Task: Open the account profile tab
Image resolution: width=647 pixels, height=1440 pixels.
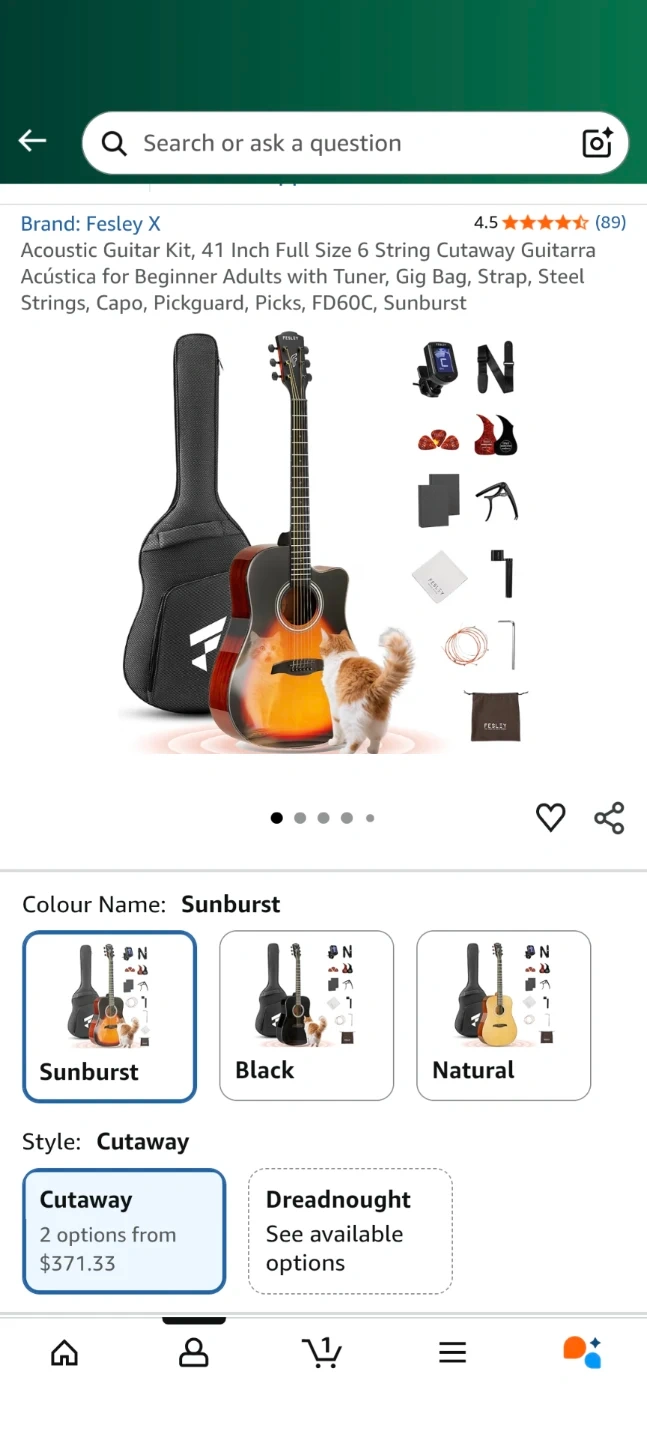Action: coord(193,1353)
